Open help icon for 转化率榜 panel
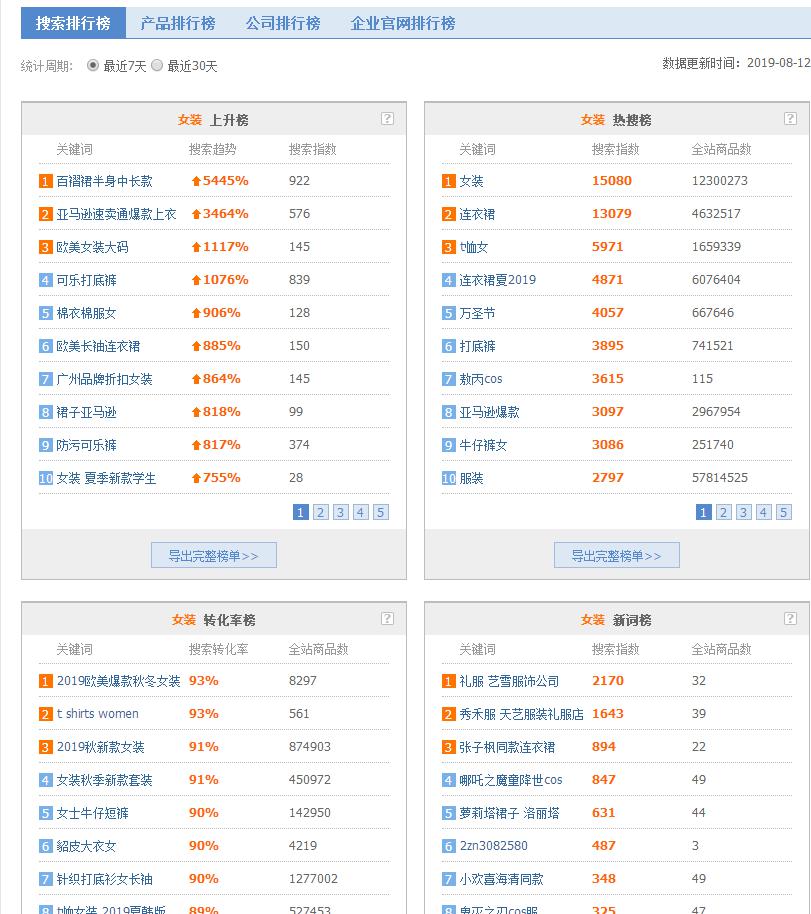Screen dimensions: 811x914 point(387,619)
